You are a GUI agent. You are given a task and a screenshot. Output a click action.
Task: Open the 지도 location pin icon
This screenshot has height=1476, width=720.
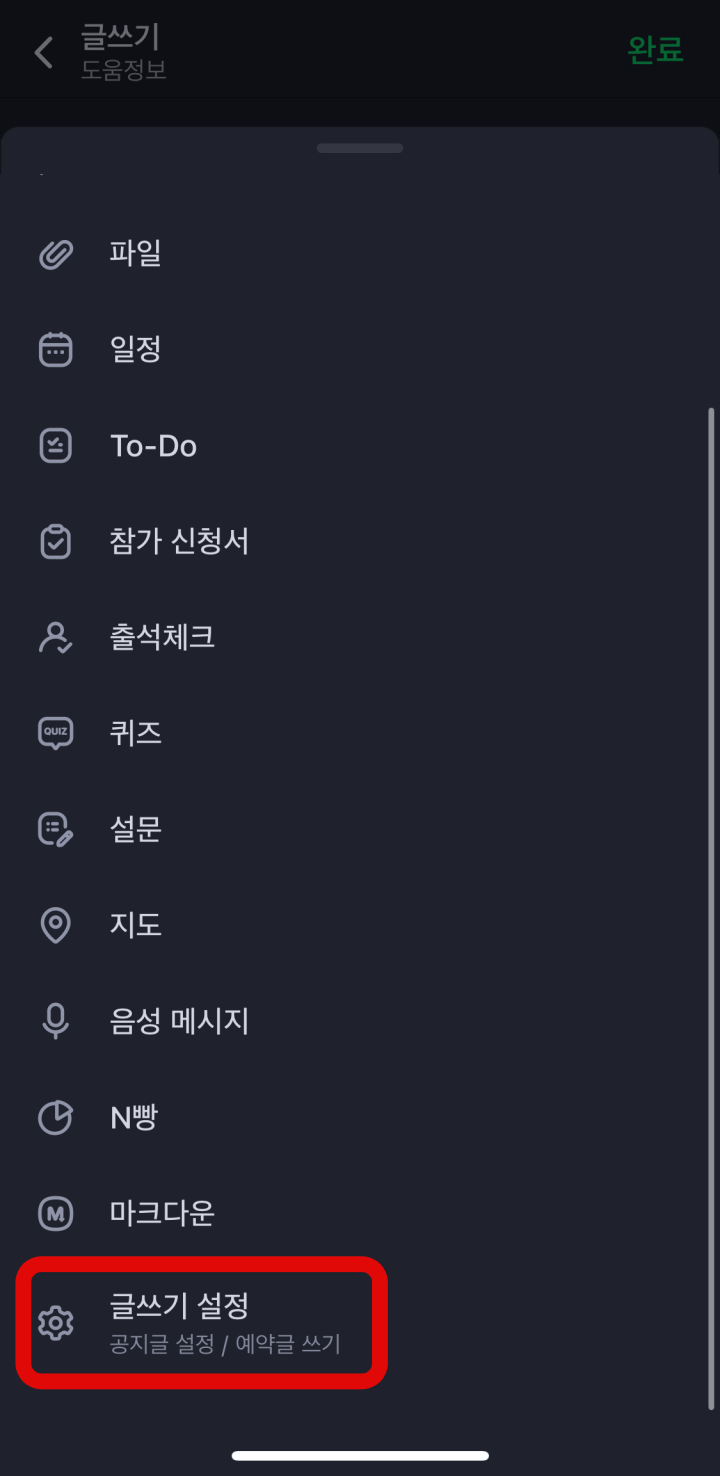(55, 925)
